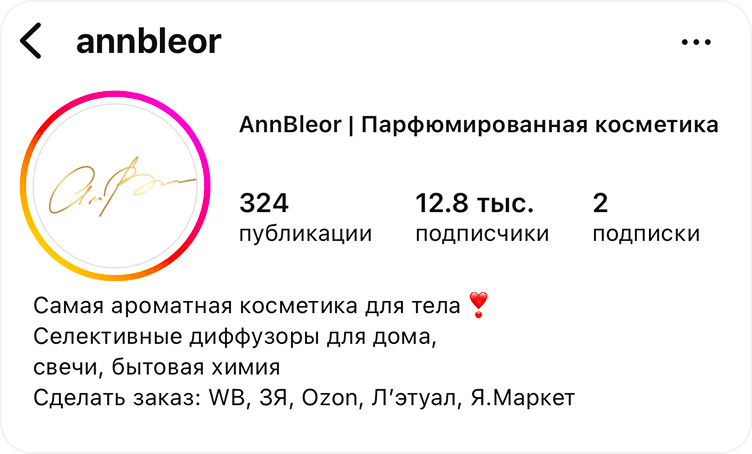752x454 pixels.
Task: Tap the 324 публикации counter
Action: (x=305, y=219)
